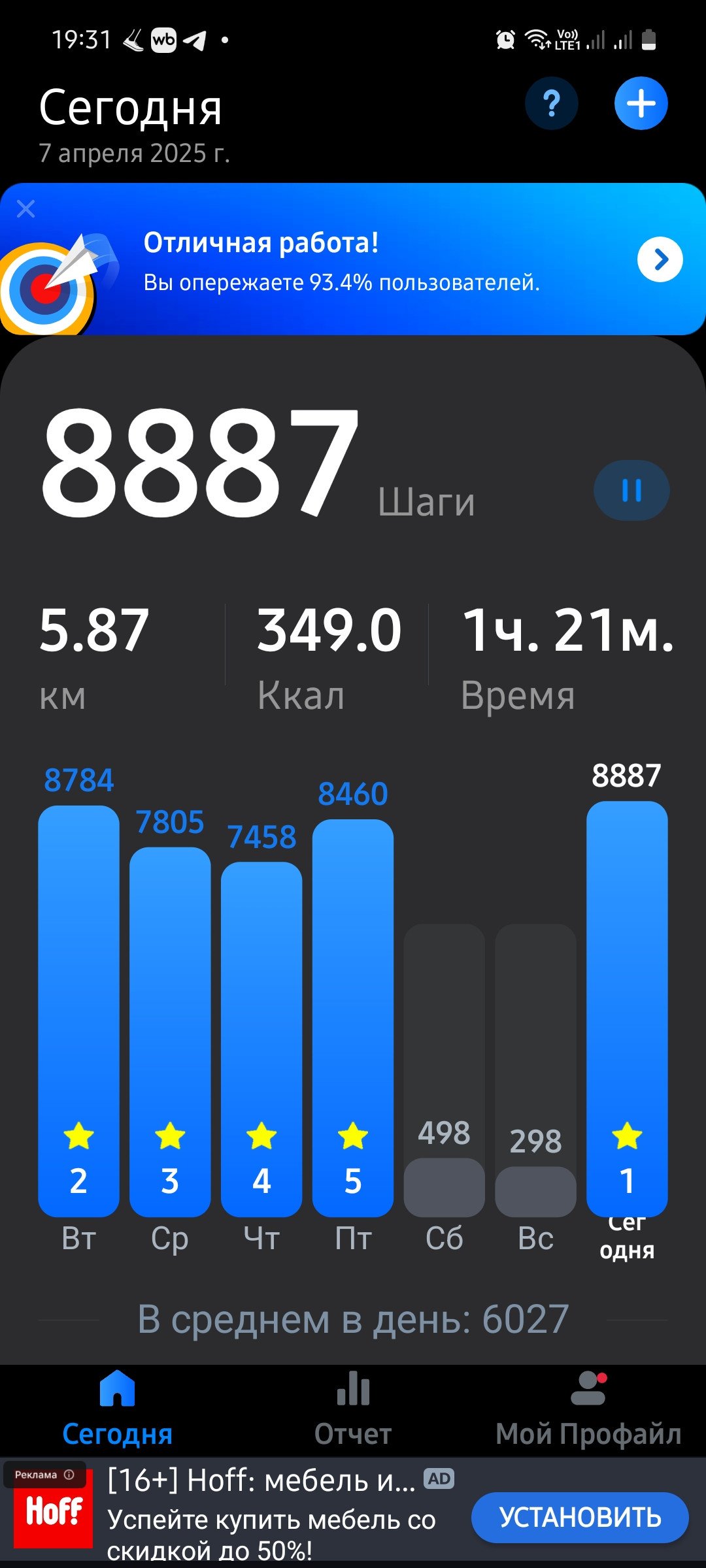
Task: Open the Мой Профайл tab
Action: 588,1409
